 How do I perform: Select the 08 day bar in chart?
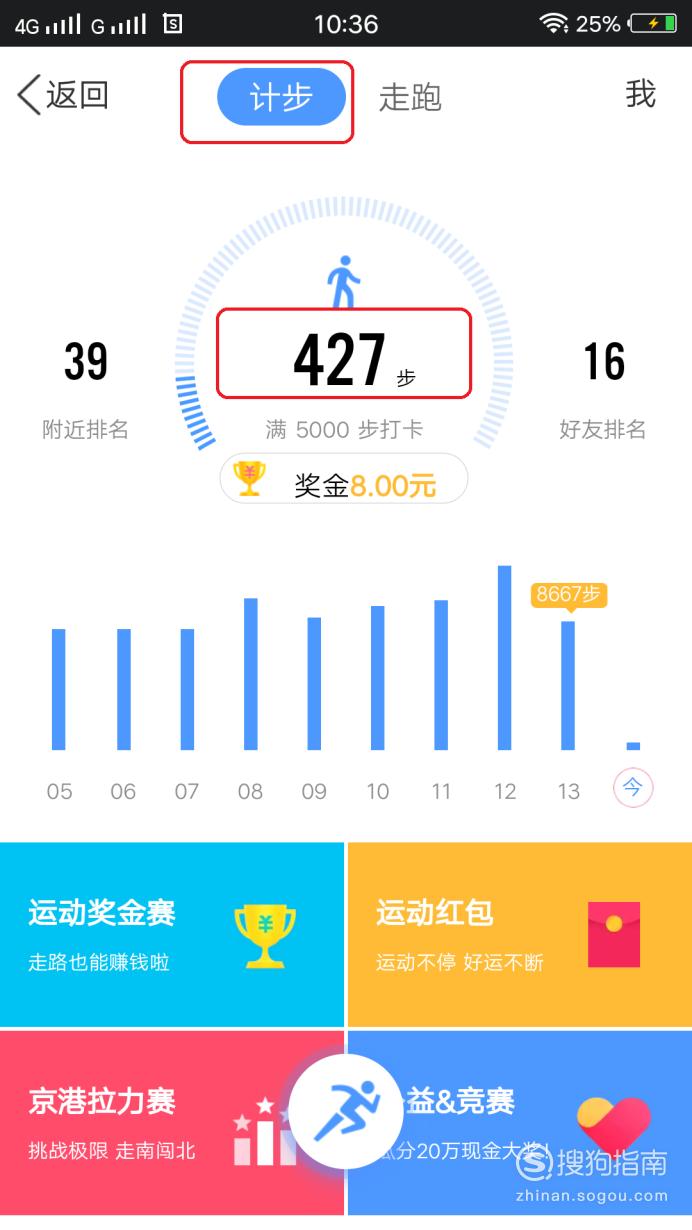tap(250, 674)
